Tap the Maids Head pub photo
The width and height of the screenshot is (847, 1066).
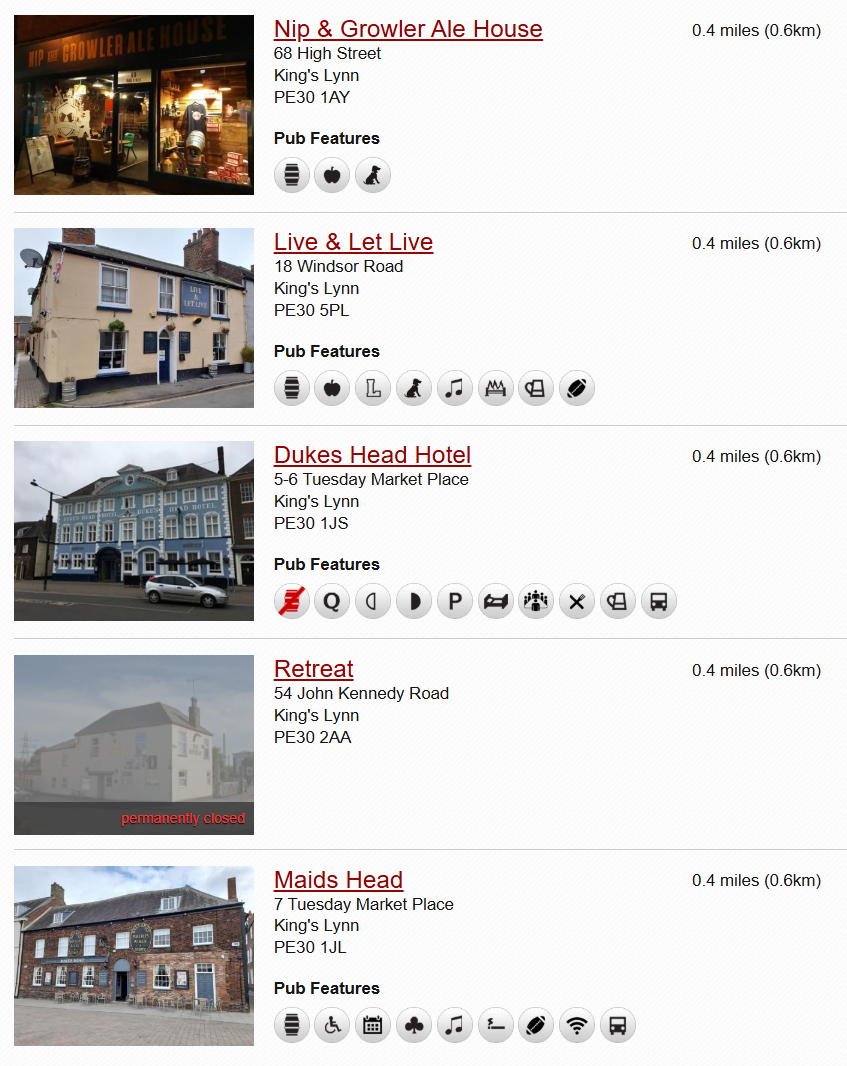click(134, 956)
